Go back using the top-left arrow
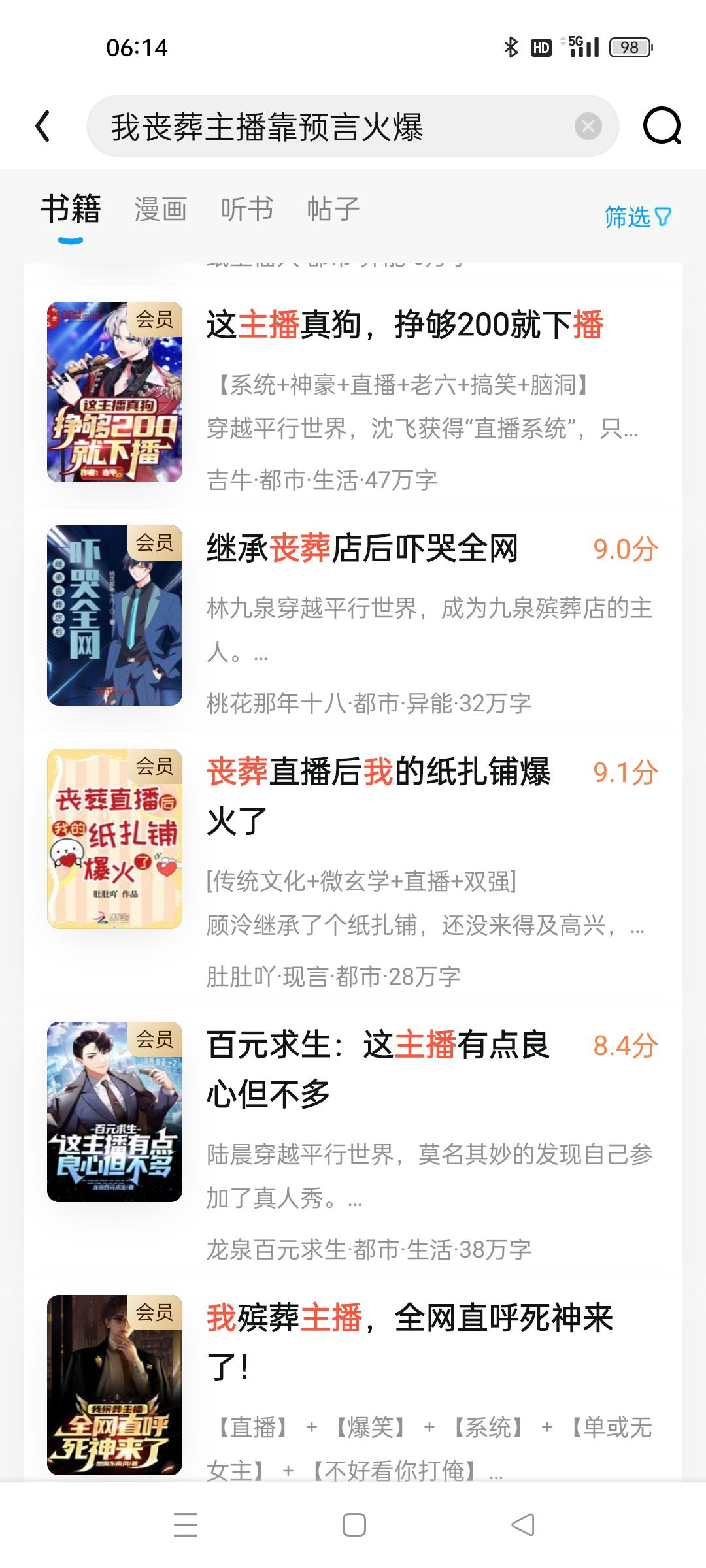 (43, 126)
